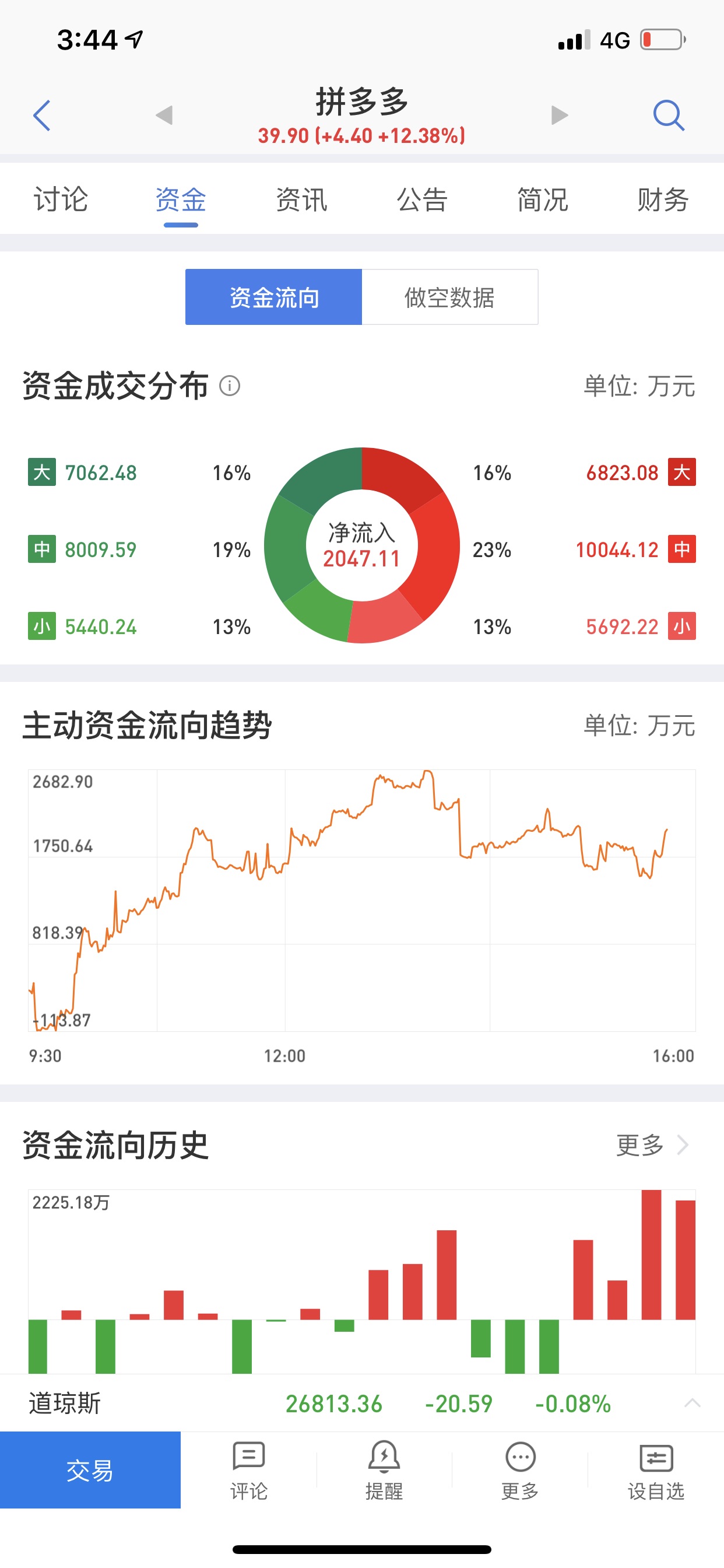View the 公告 tab
724x1568 pixels.
coord(421,200)
